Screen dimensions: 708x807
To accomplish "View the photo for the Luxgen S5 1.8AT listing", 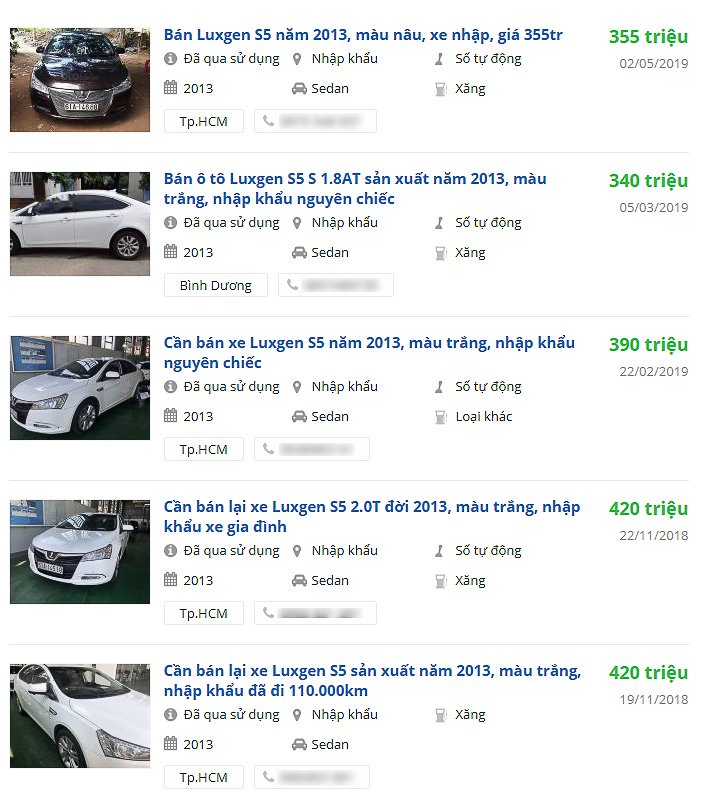I will (80, 223).
